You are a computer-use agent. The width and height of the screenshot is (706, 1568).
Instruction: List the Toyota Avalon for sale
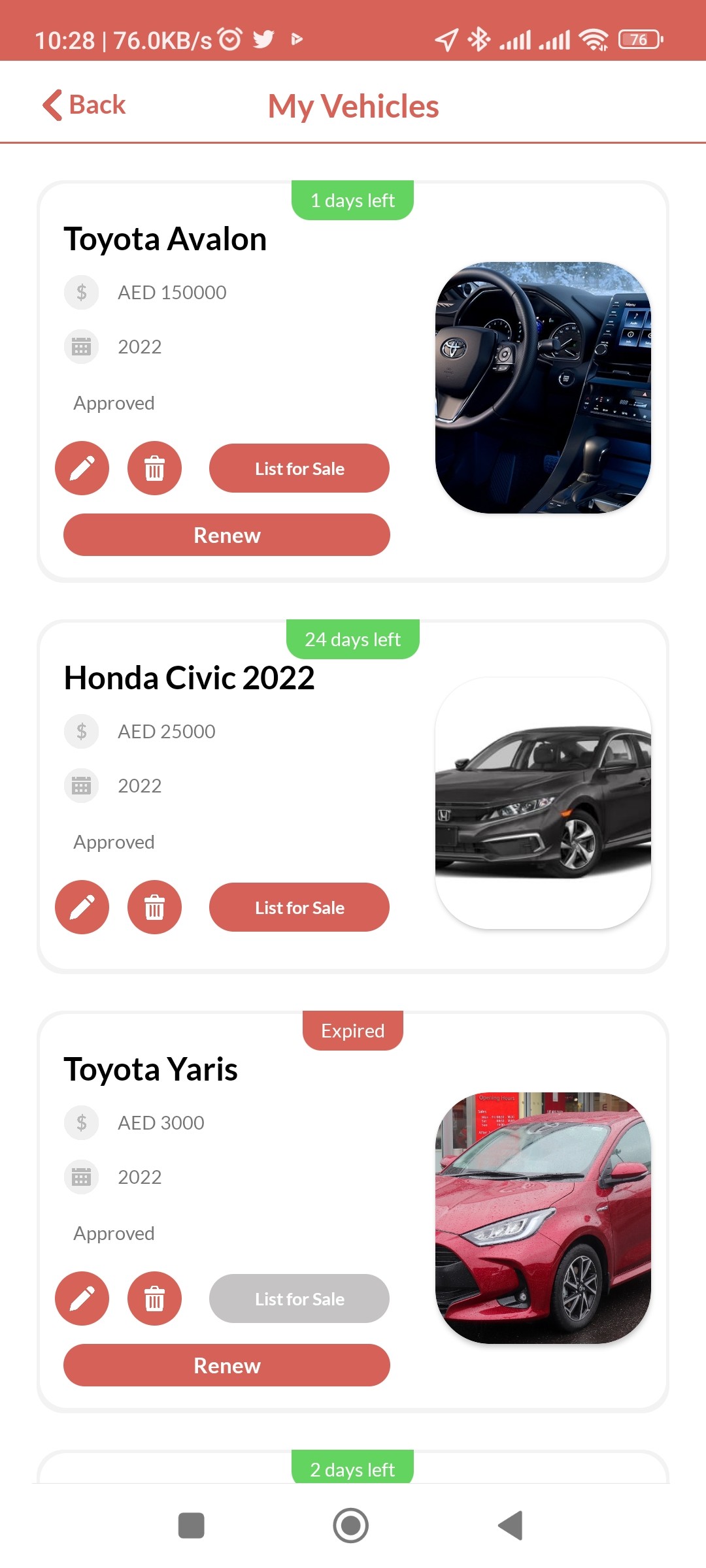click(299, 468)
